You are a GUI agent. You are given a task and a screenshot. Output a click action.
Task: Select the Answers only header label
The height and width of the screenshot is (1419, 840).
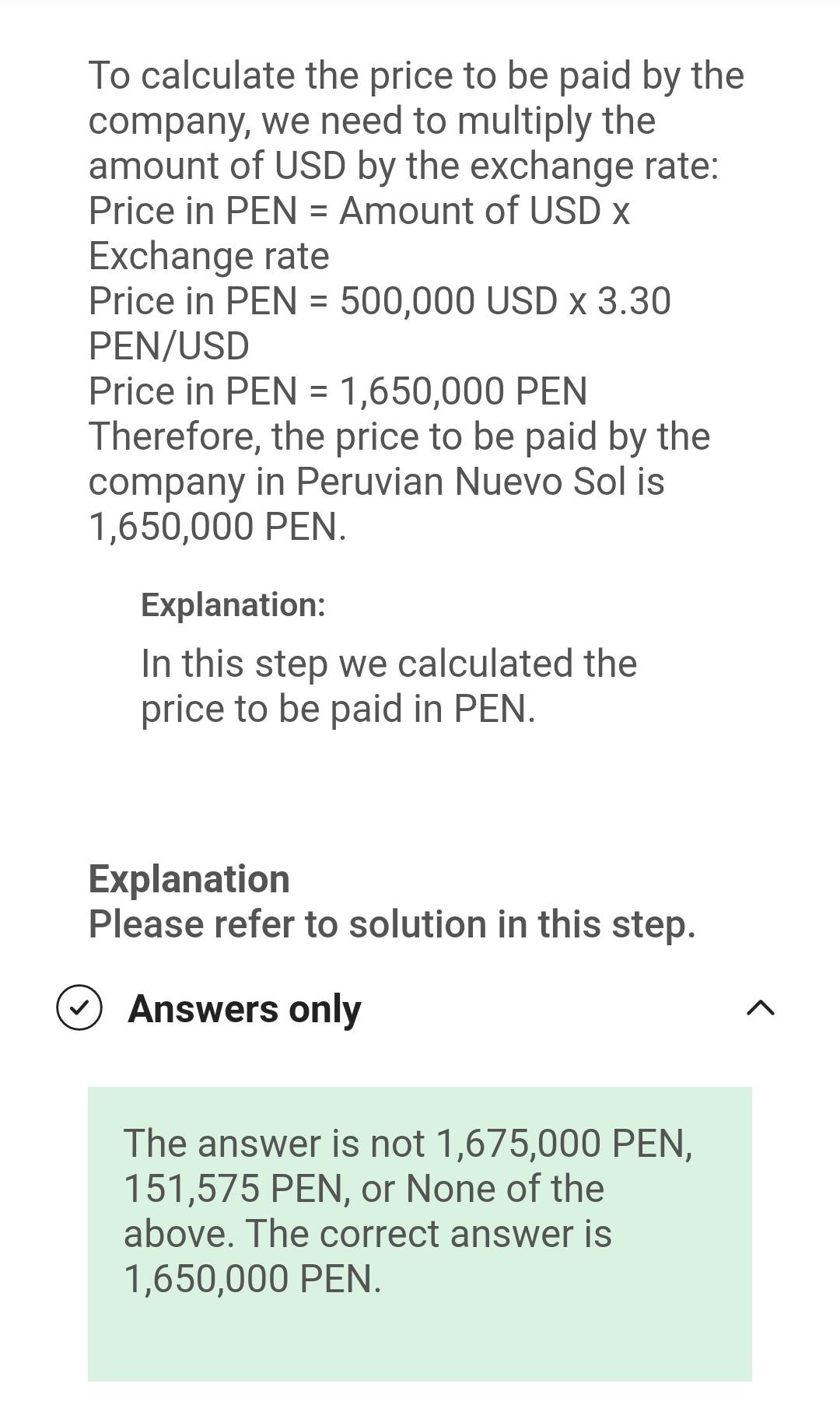click(x=245, y=1009)
